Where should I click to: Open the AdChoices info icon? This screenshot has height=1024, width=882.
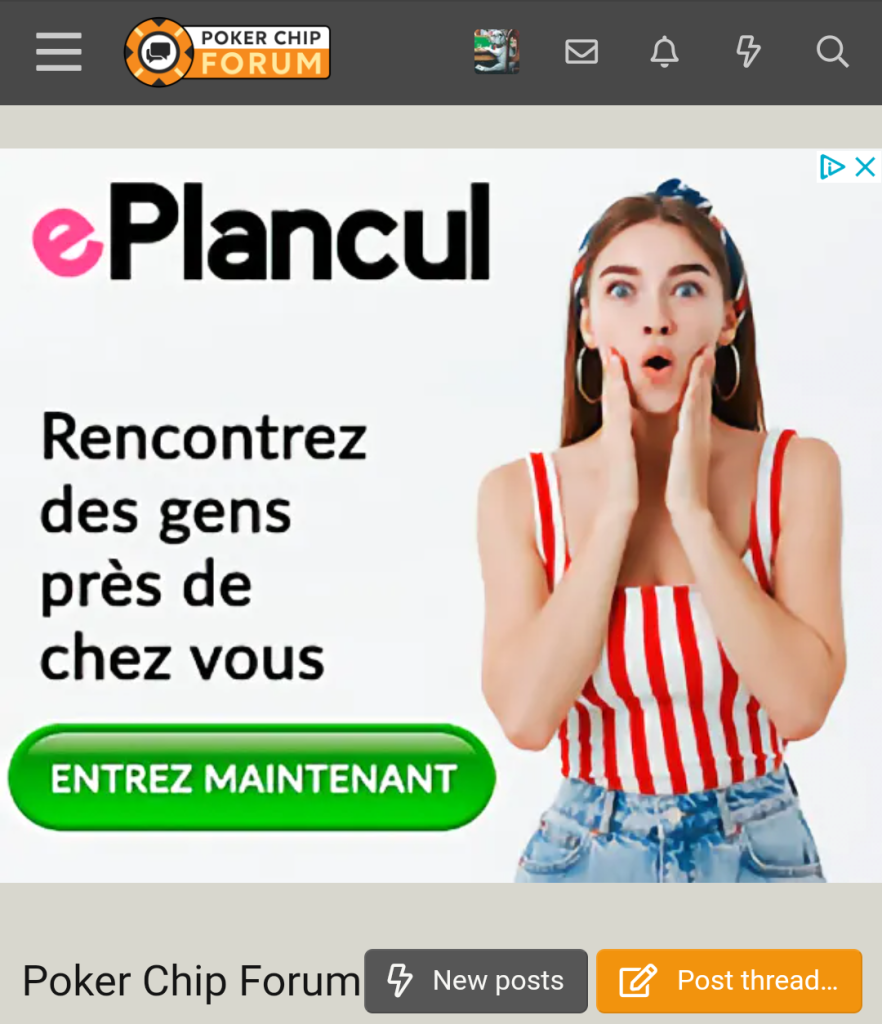point(832,167)
